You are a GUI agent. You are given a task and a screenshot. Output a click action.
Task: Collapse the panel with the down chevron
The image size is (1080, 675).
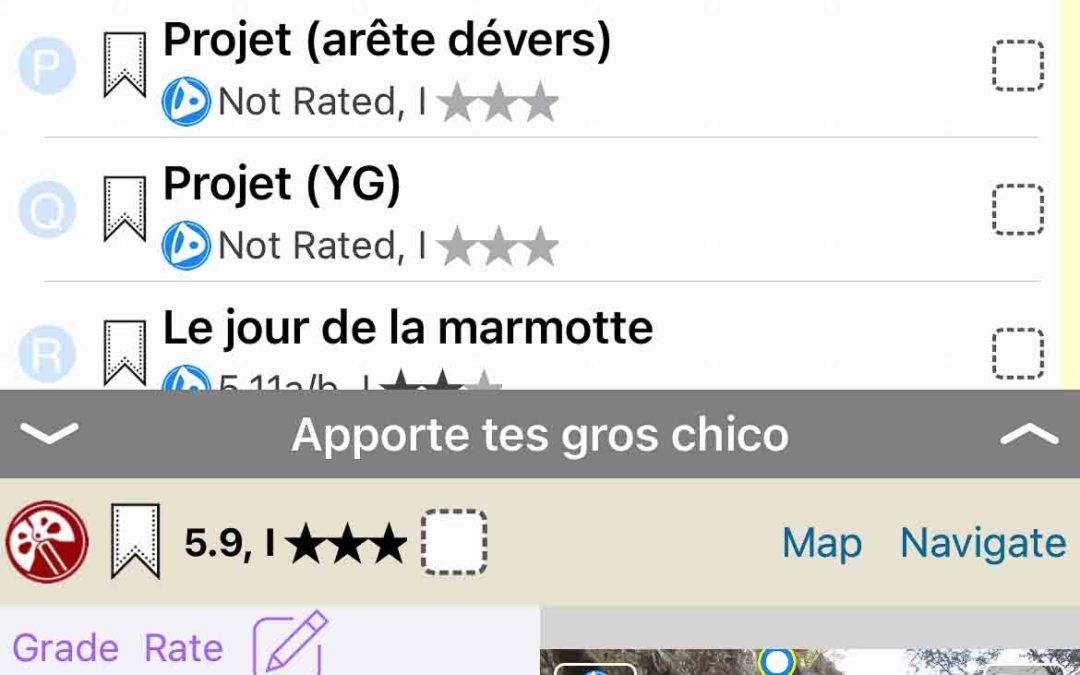48,434
